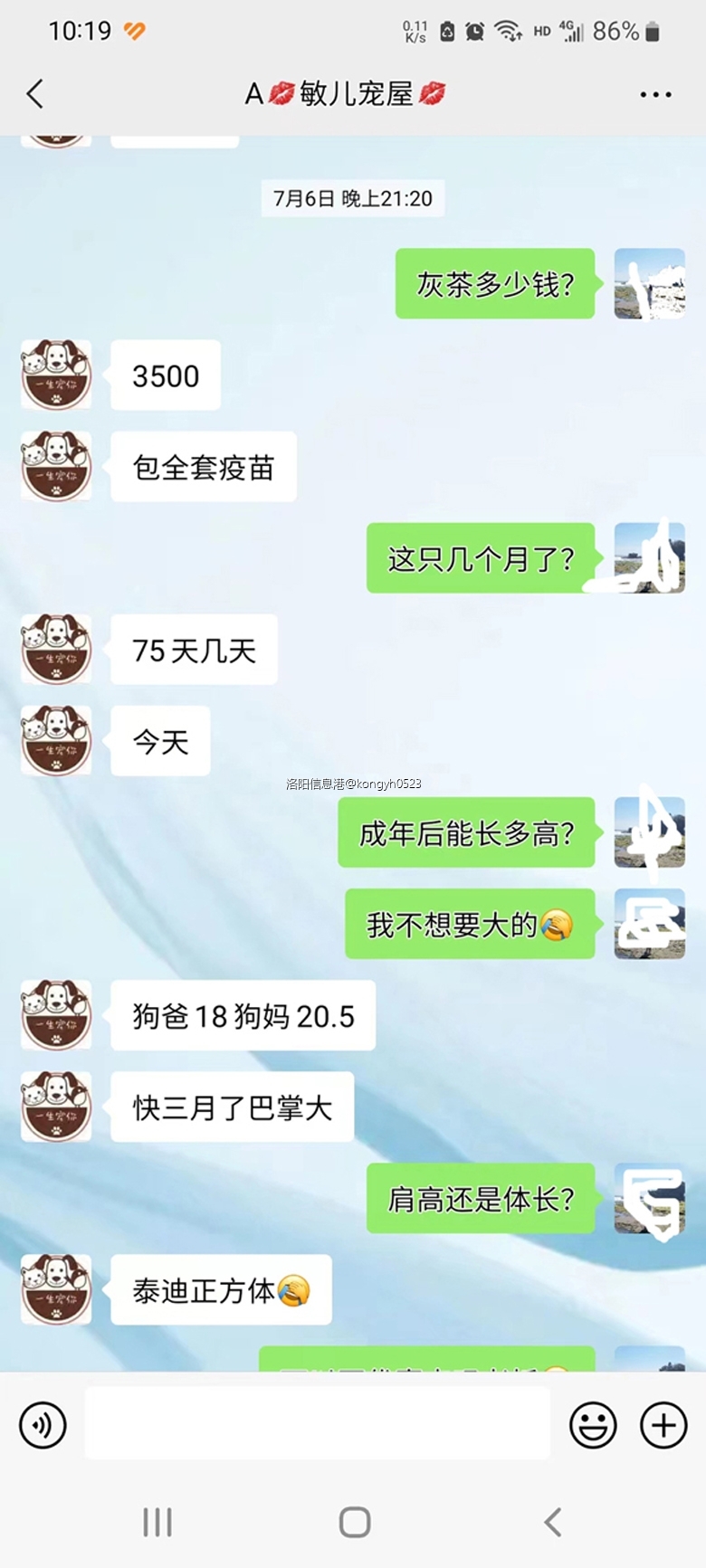Switch to voice message input

point(43,1425)
